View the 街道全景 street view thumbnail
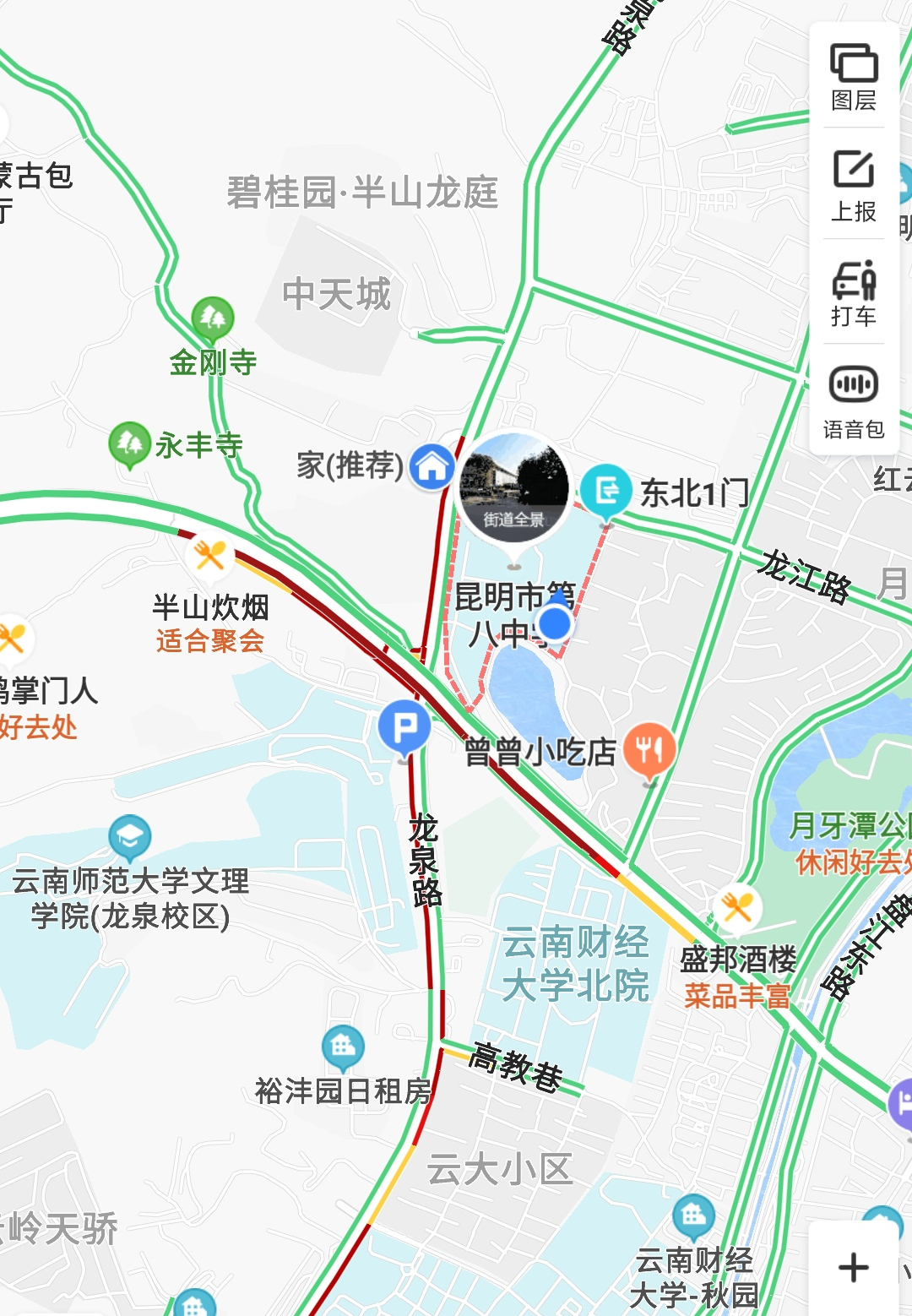Image resolution: width=912 pixels, height=1316 pixels. [x=513, y=486]
